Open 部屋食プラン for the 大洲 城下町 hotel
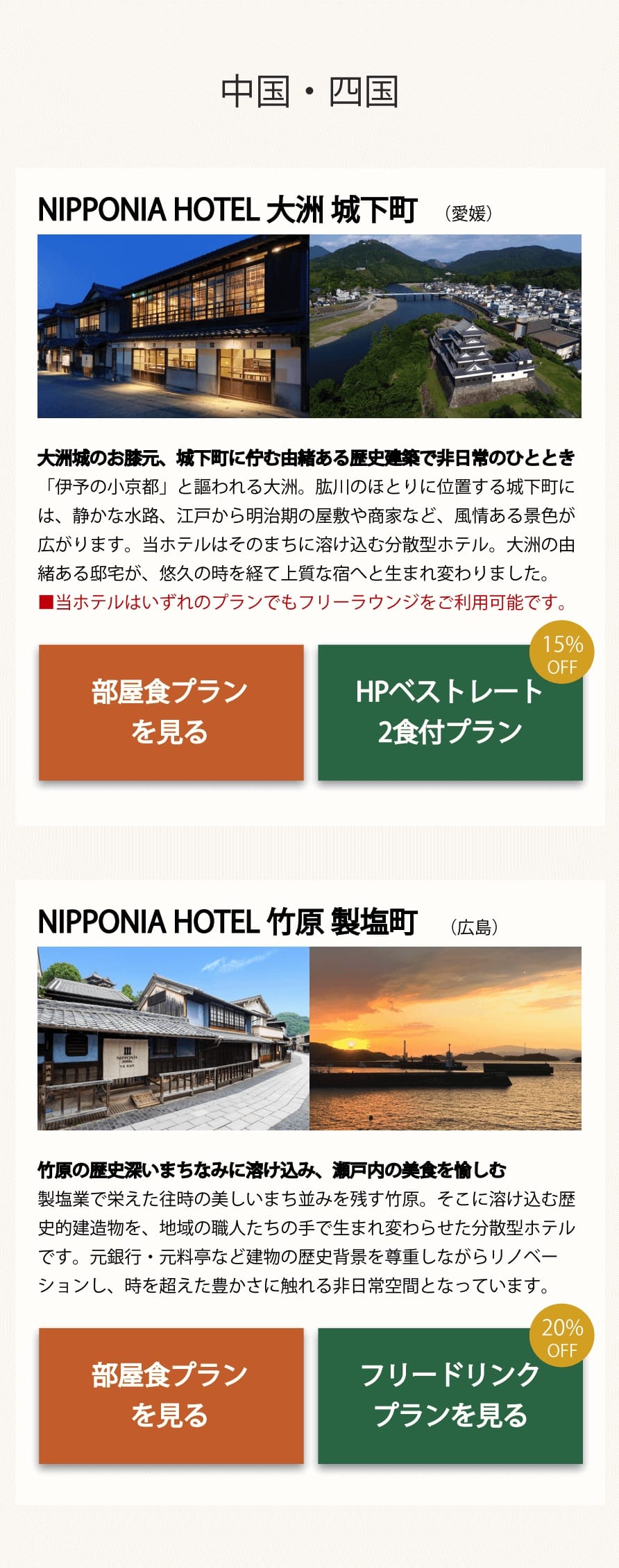Image resolution: width=619 pixels, height=1568 pixels. click(x=171, y=712)
